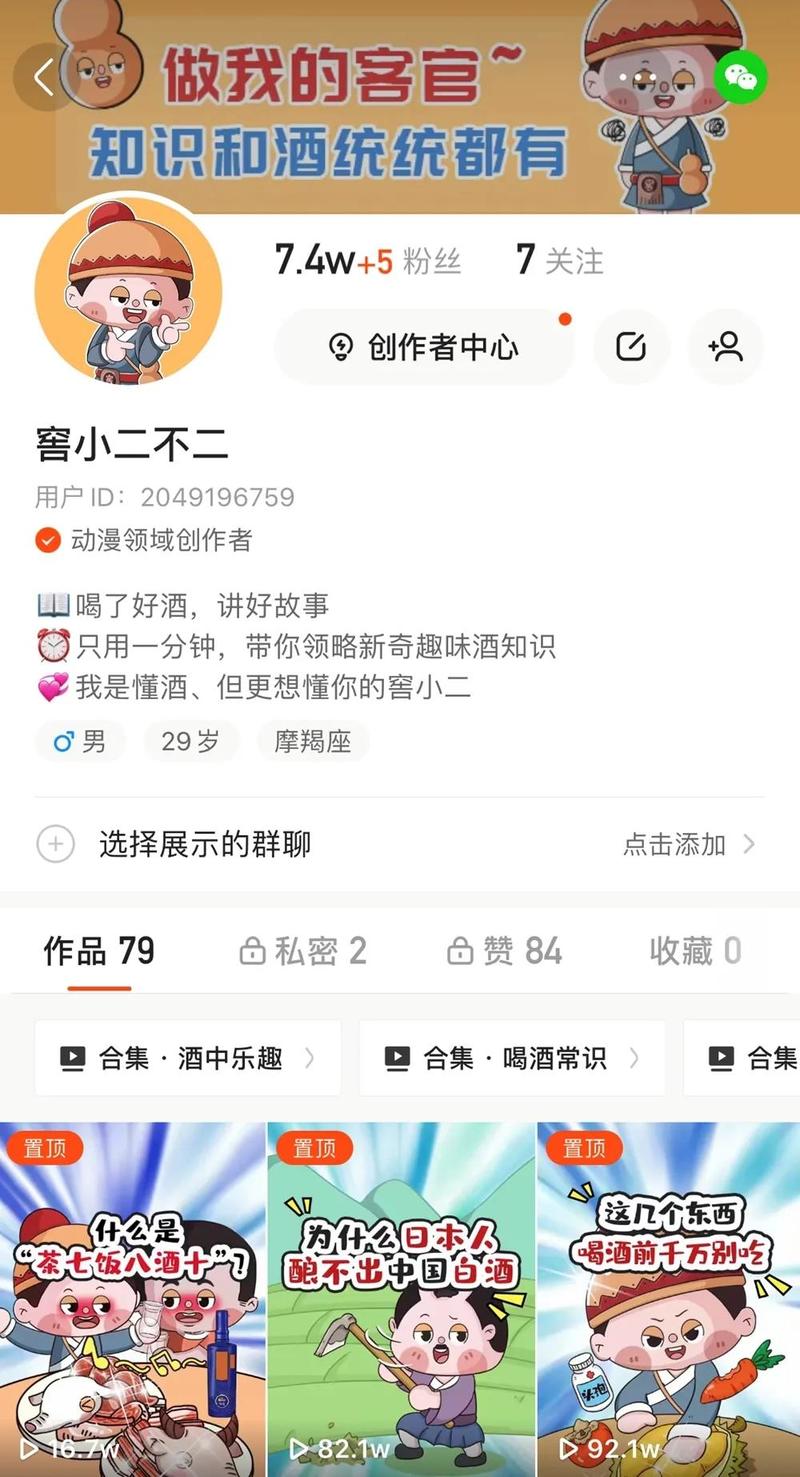Open the 7 关注 following list

560,261
